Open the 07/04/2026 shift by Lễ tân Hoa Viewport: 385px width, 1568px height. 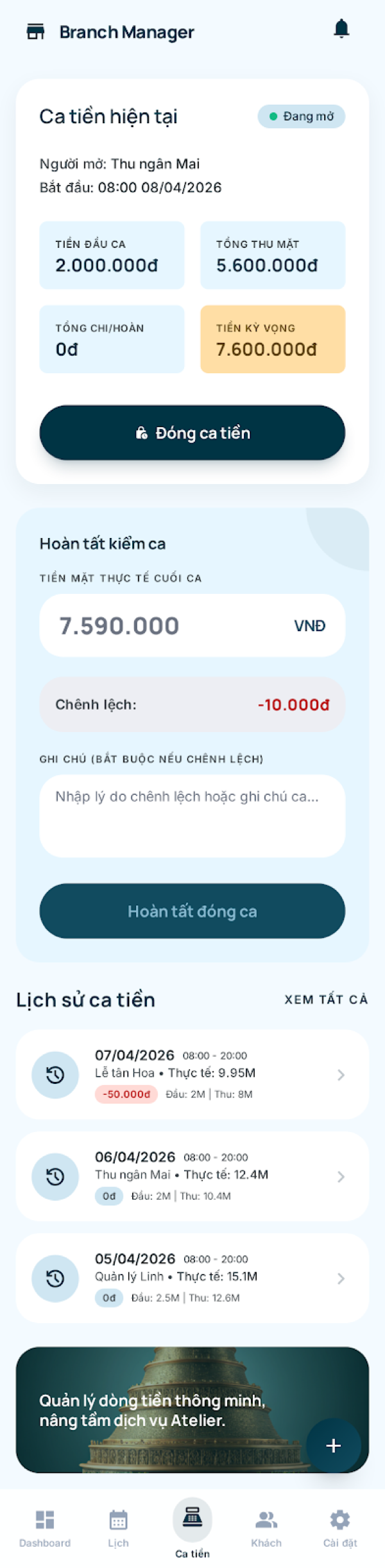192,1074
